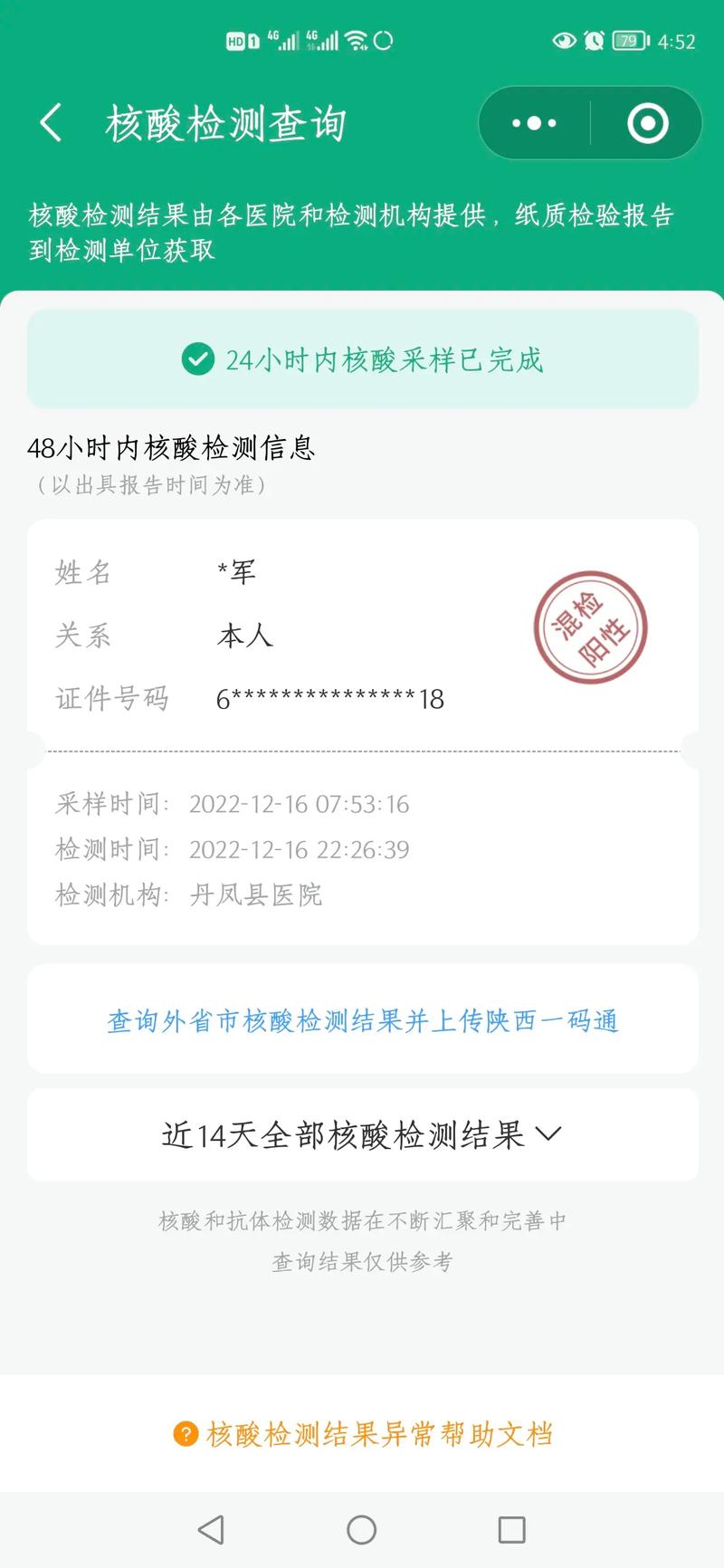Screen dimensions: 724x1568
Task: Open the mini program three-dot menu
Action: click(x=534, y=123)
